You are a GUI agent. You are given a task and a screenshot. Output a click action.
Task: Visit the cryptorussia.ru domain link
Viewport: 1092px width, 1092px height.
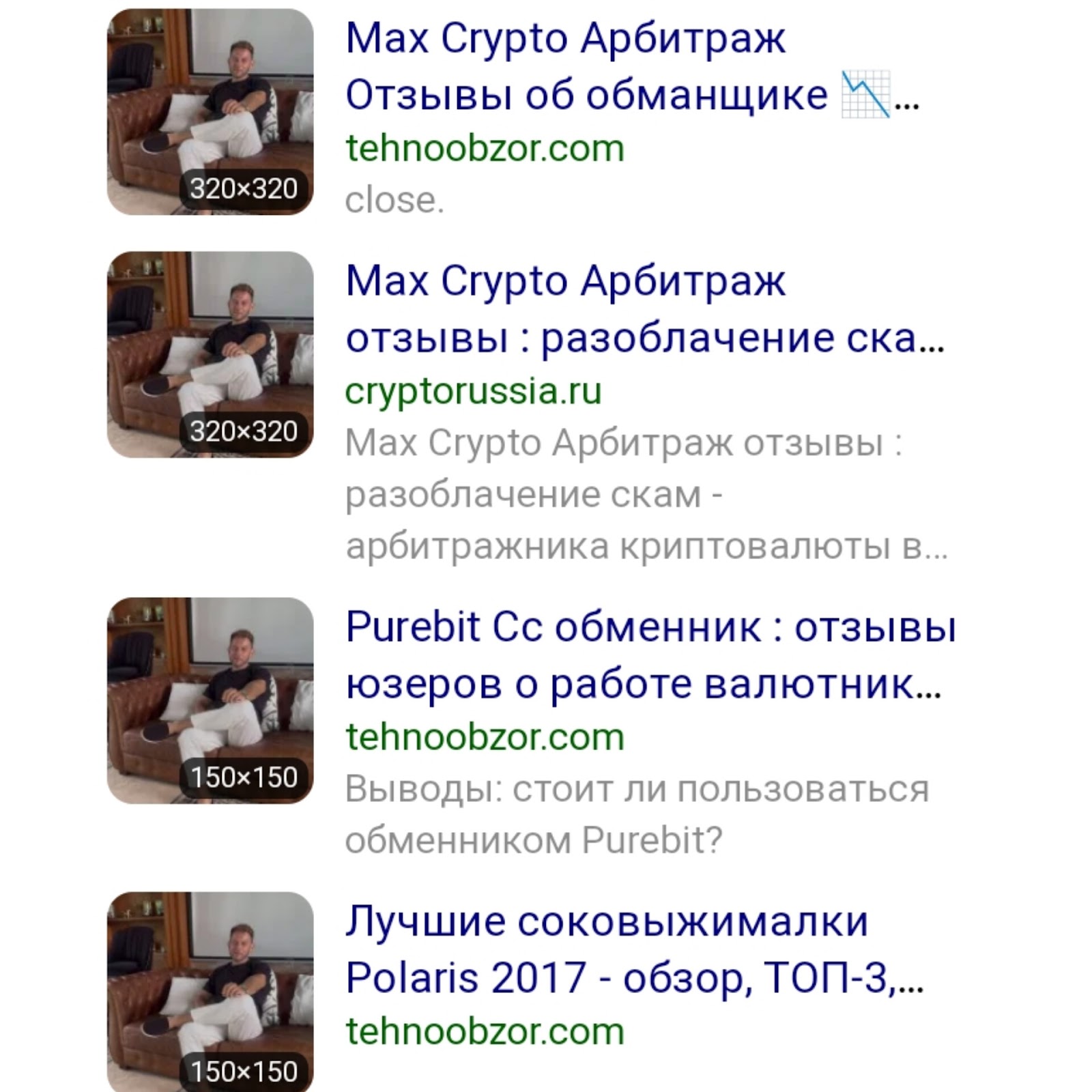point(473,391)
